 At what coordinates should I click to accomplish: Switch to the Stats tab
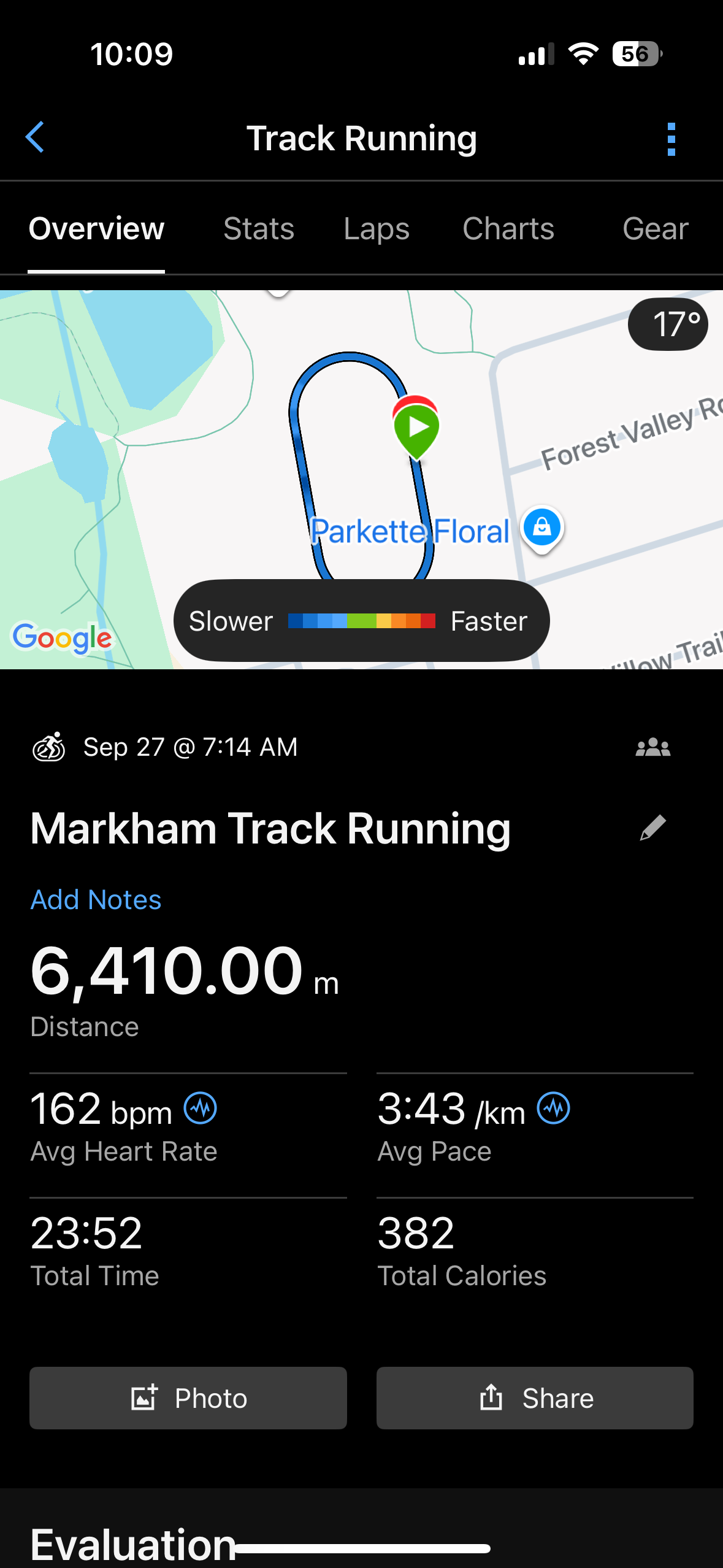point(258,229)
